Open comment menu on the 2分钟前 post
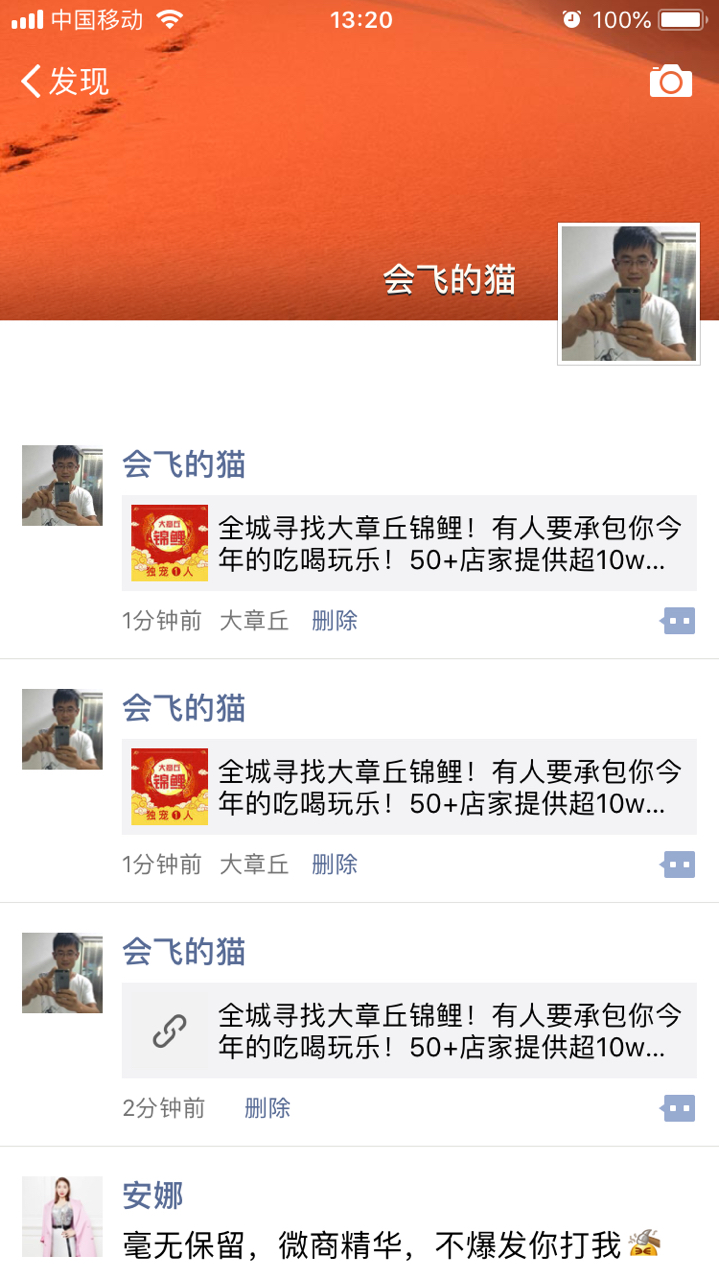719x1280 pixels. (x=678, y=1108)
